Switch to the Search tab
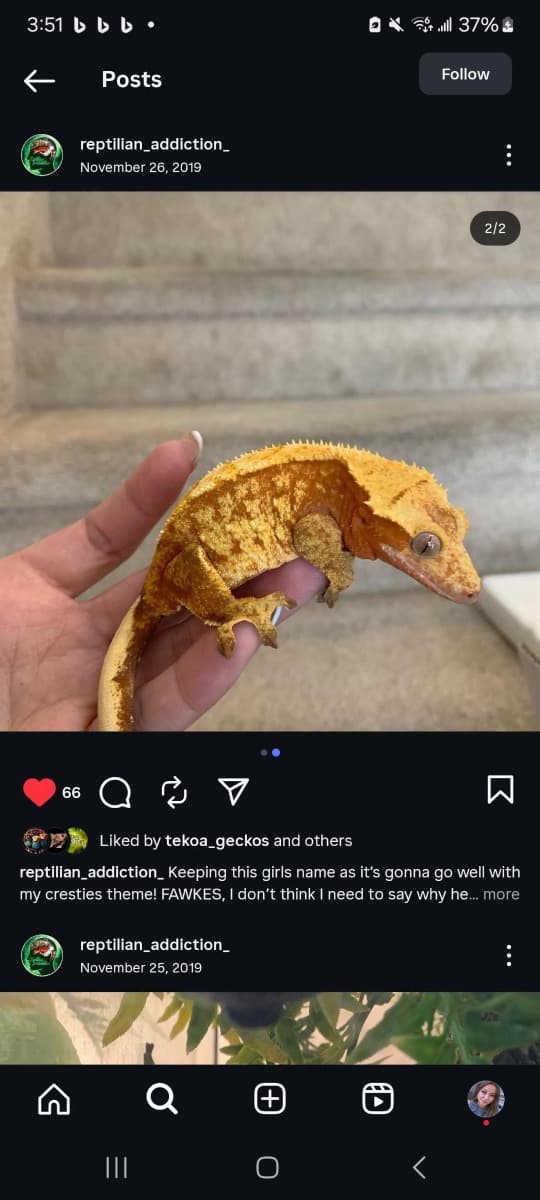 161,1099
